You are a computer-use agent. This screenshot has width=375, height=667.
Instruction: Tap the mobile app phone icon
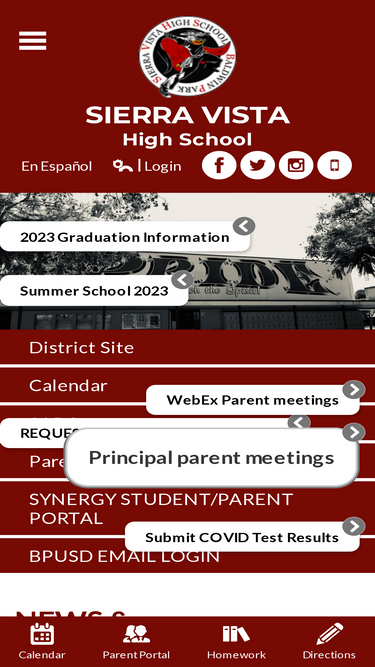click(x=335, y=165)
